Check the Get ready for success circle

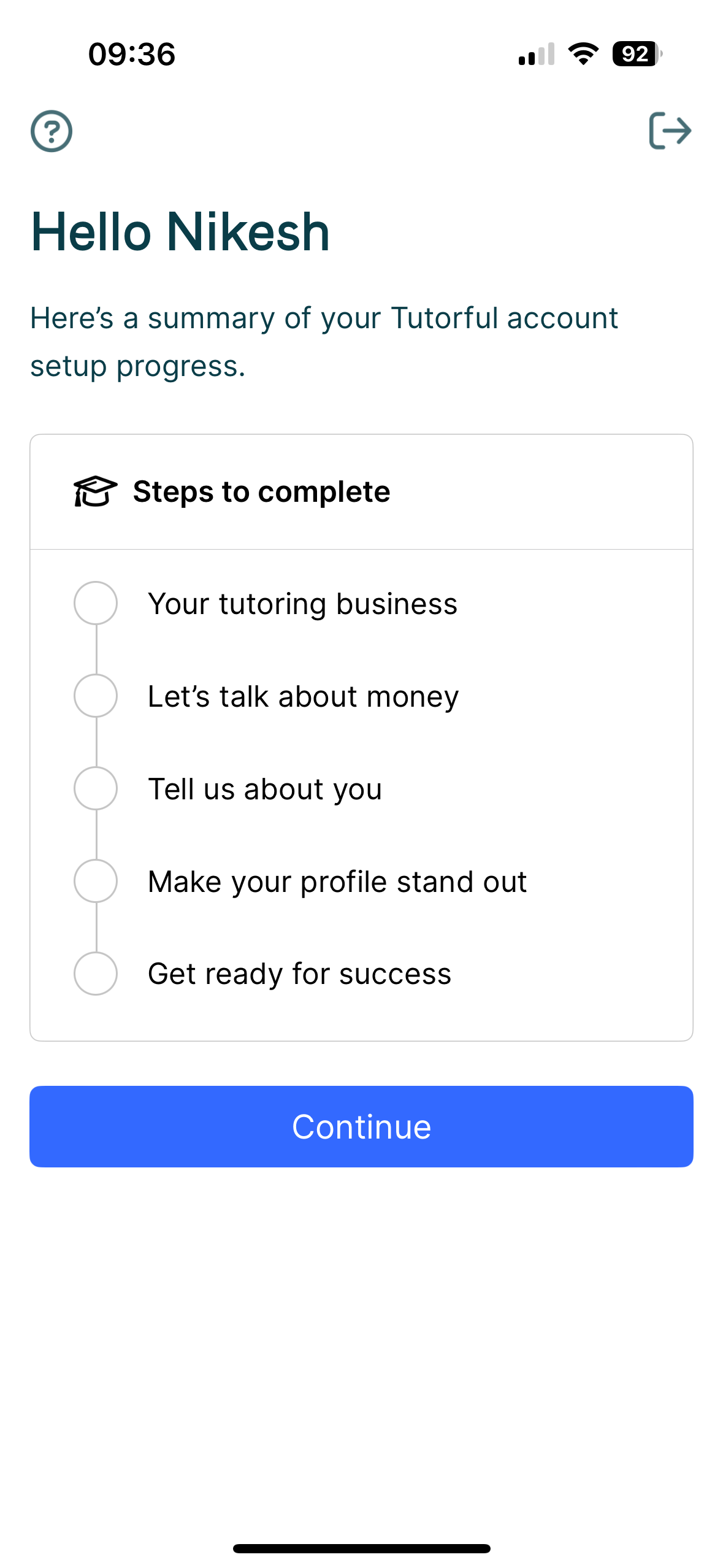point(95,974)
